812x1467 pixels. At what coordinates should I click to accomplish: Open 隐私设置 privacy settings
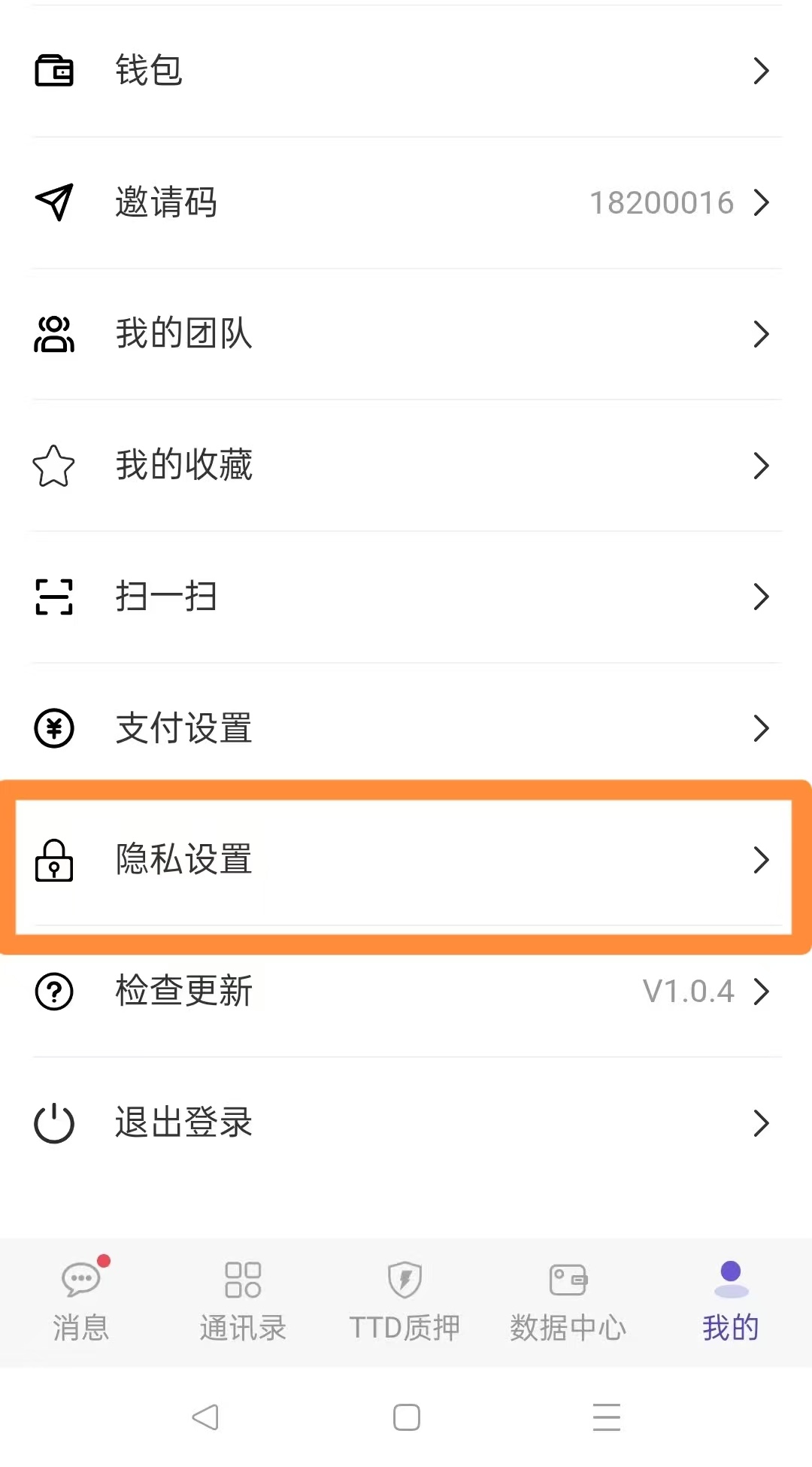pyautogui.click(x=406, y=860)
